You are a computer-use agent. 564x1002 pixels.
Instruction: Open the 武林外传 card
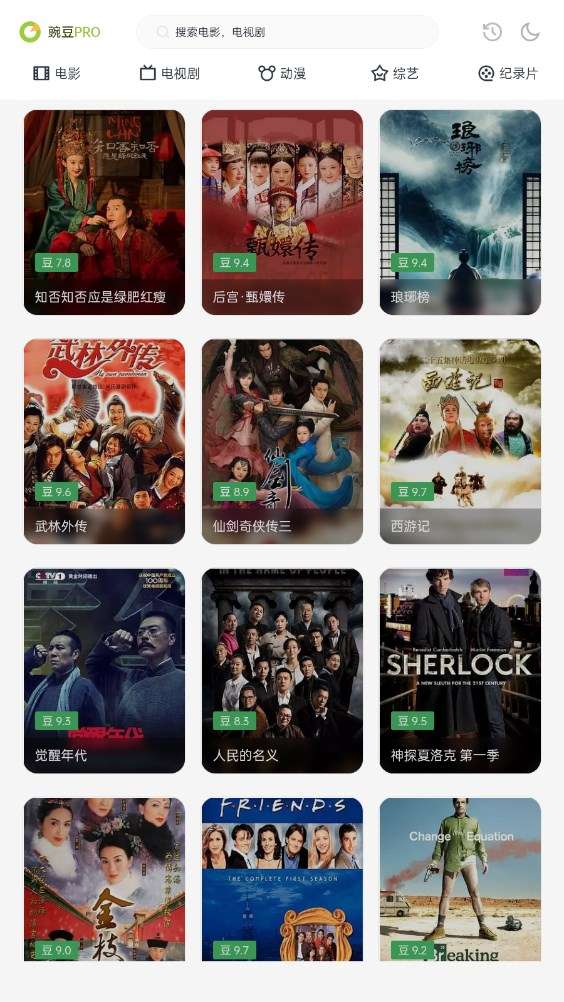104,442
